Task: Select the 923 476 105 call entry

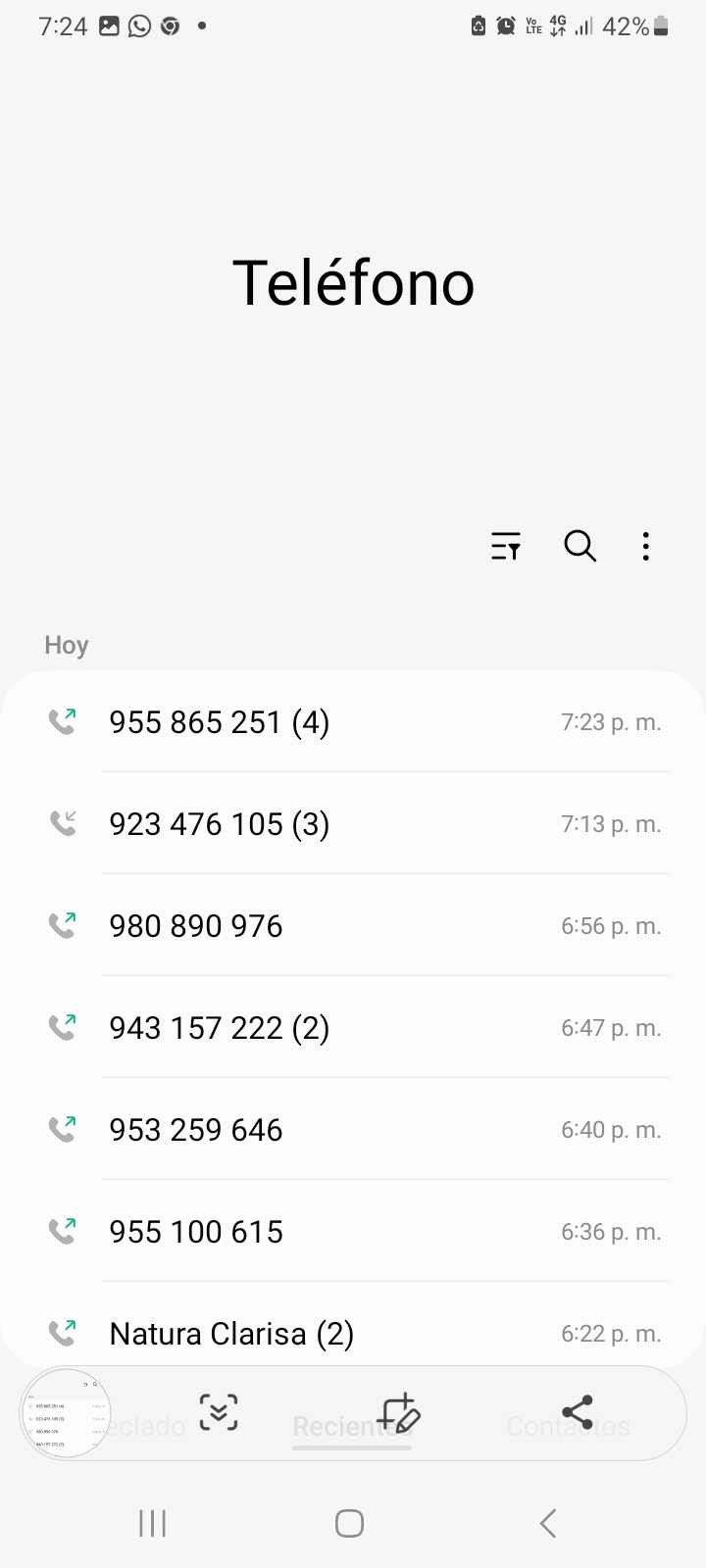Action: (x=353, y=824)
